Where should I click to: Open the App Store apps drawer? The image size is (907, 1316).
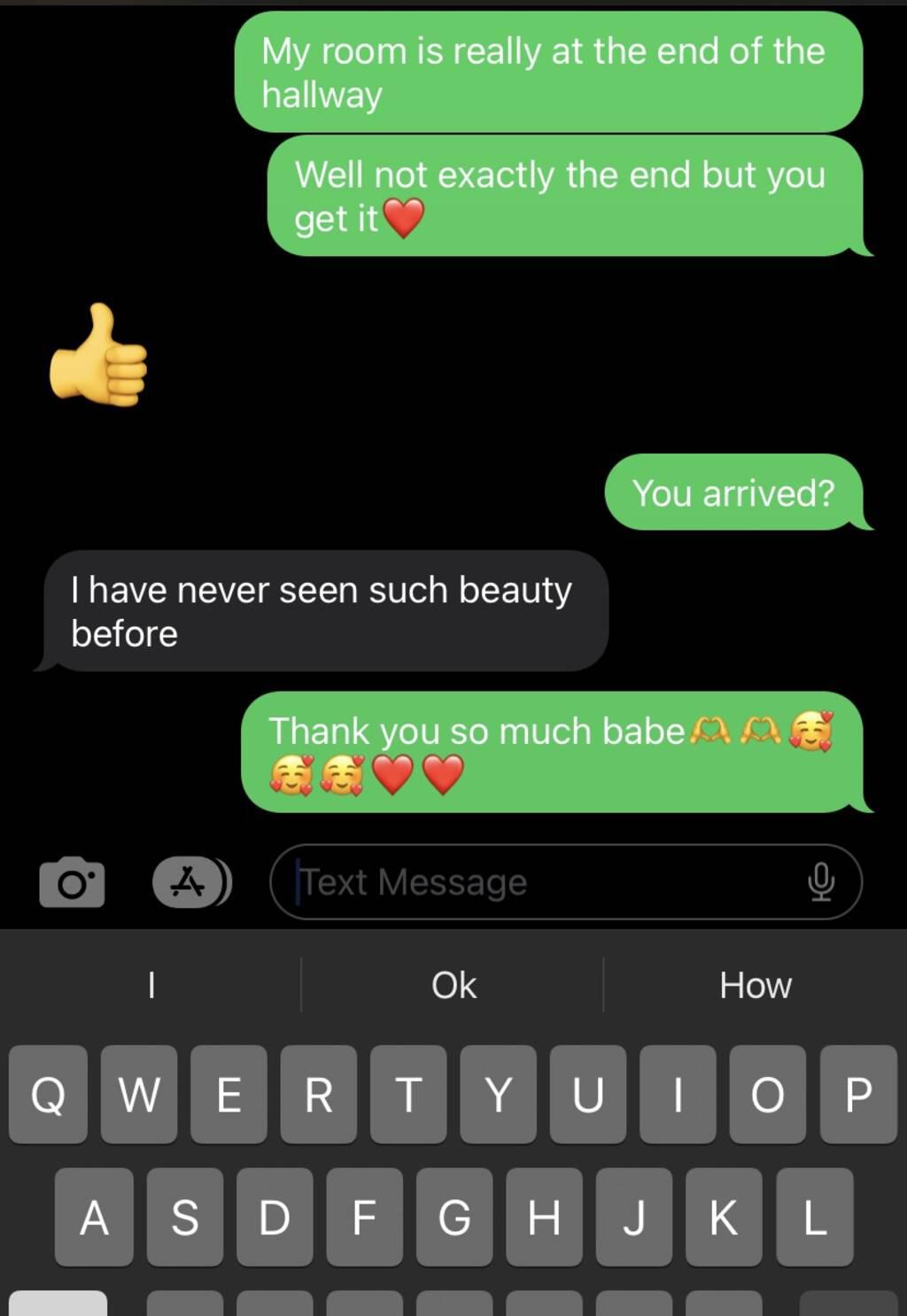(189, 882)
